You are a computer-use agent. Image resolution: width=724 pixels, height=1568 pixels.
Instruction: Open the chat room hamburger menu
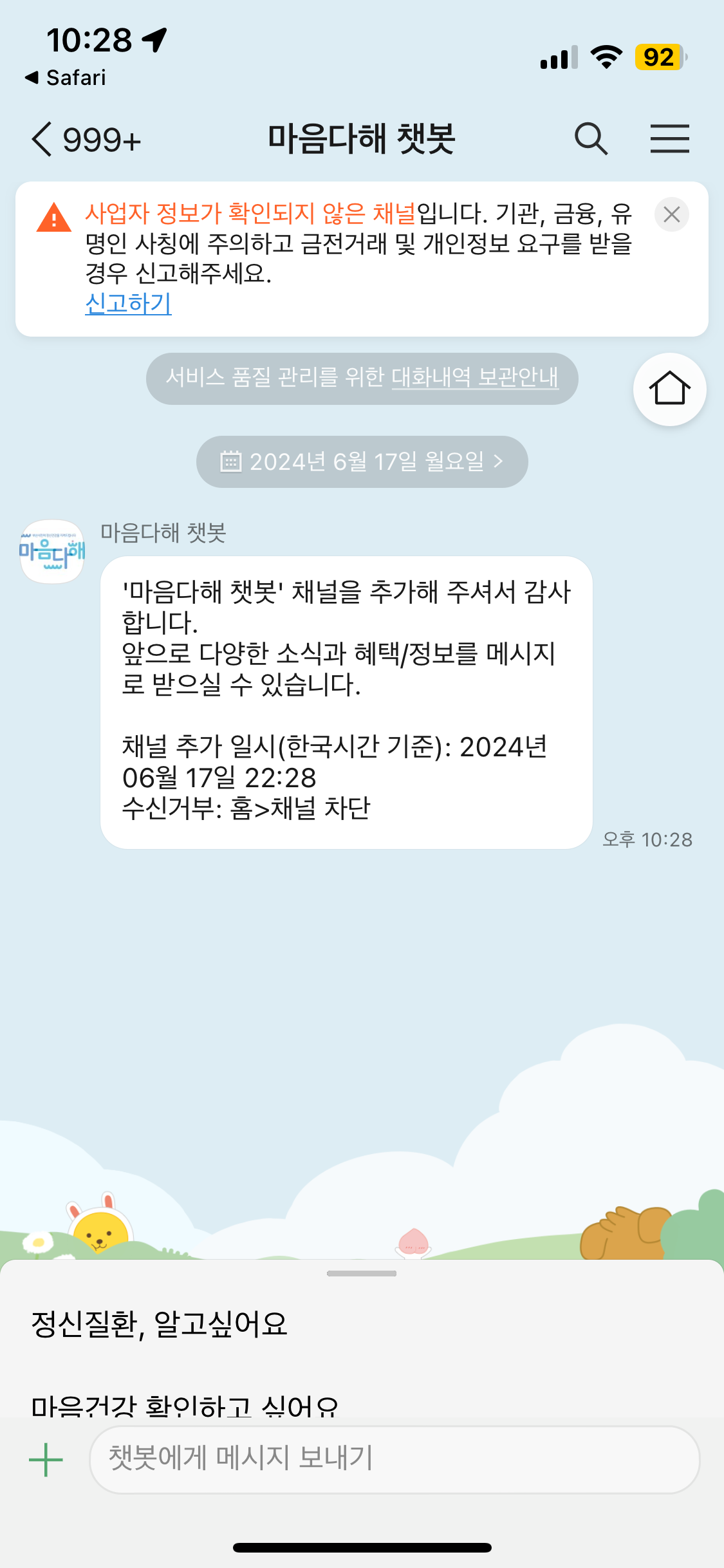pyautogui.click(x=669, y=139)
